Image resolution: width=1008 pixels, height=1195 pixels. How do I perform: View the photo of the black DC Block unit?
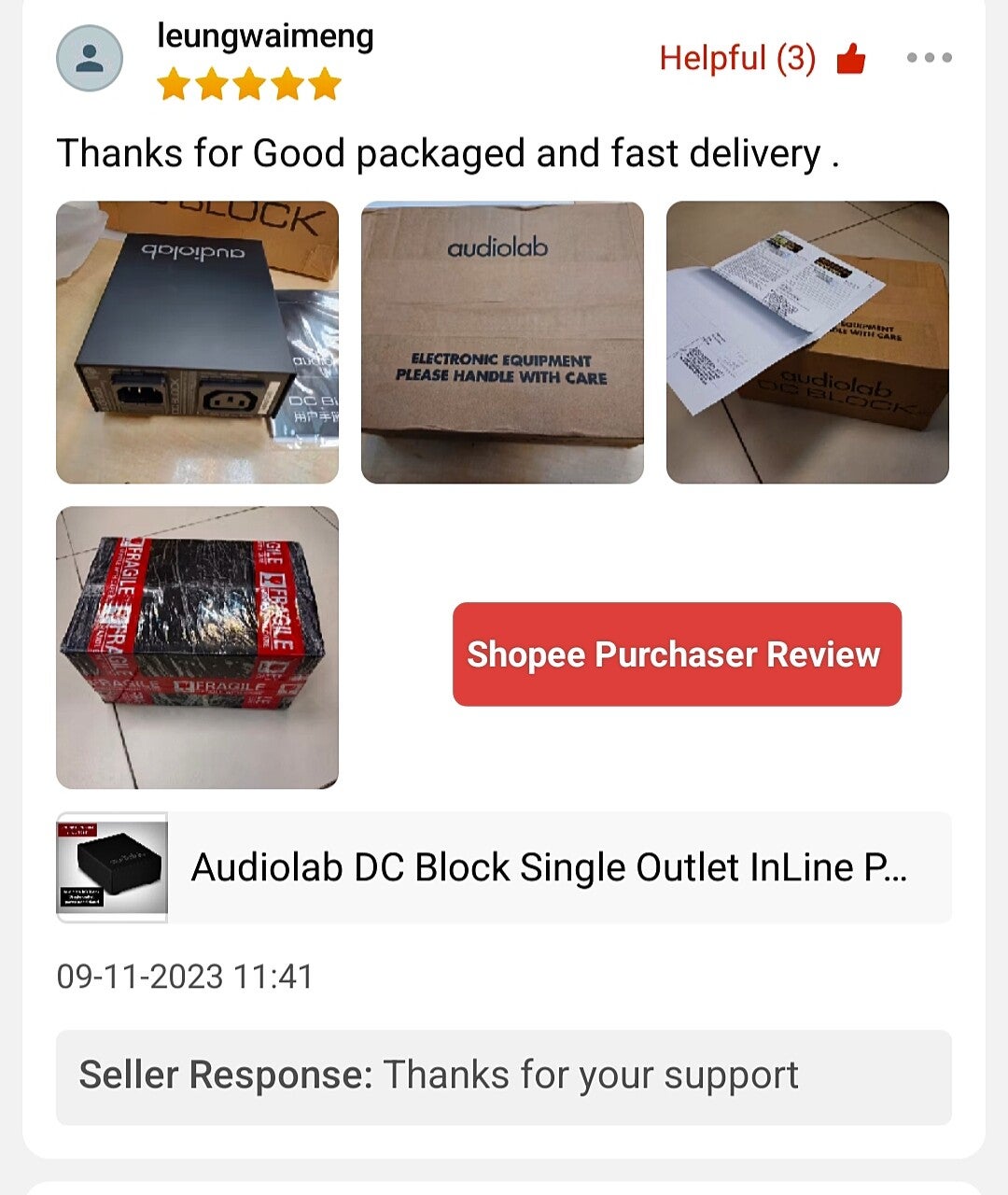click(197, 343)
